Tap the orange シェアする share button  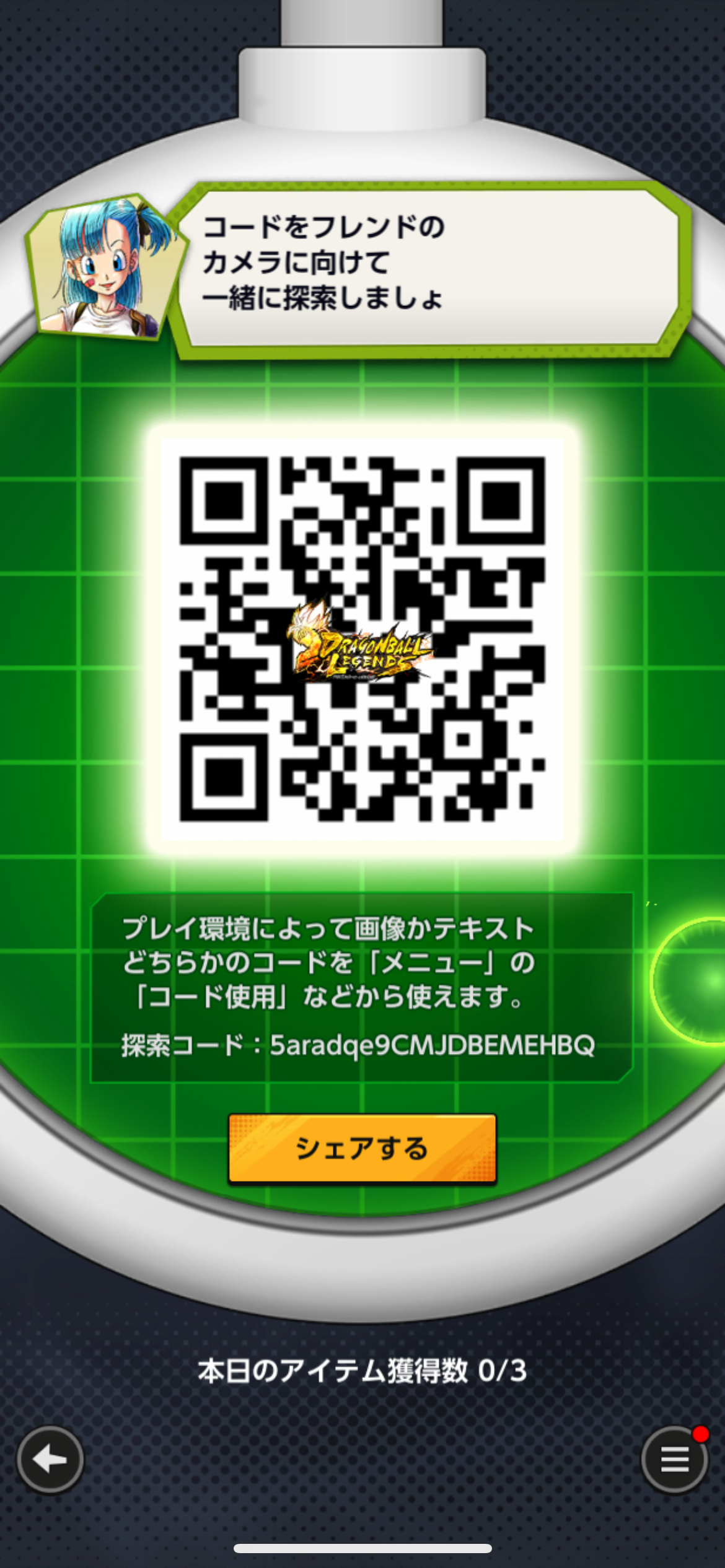362,1148
